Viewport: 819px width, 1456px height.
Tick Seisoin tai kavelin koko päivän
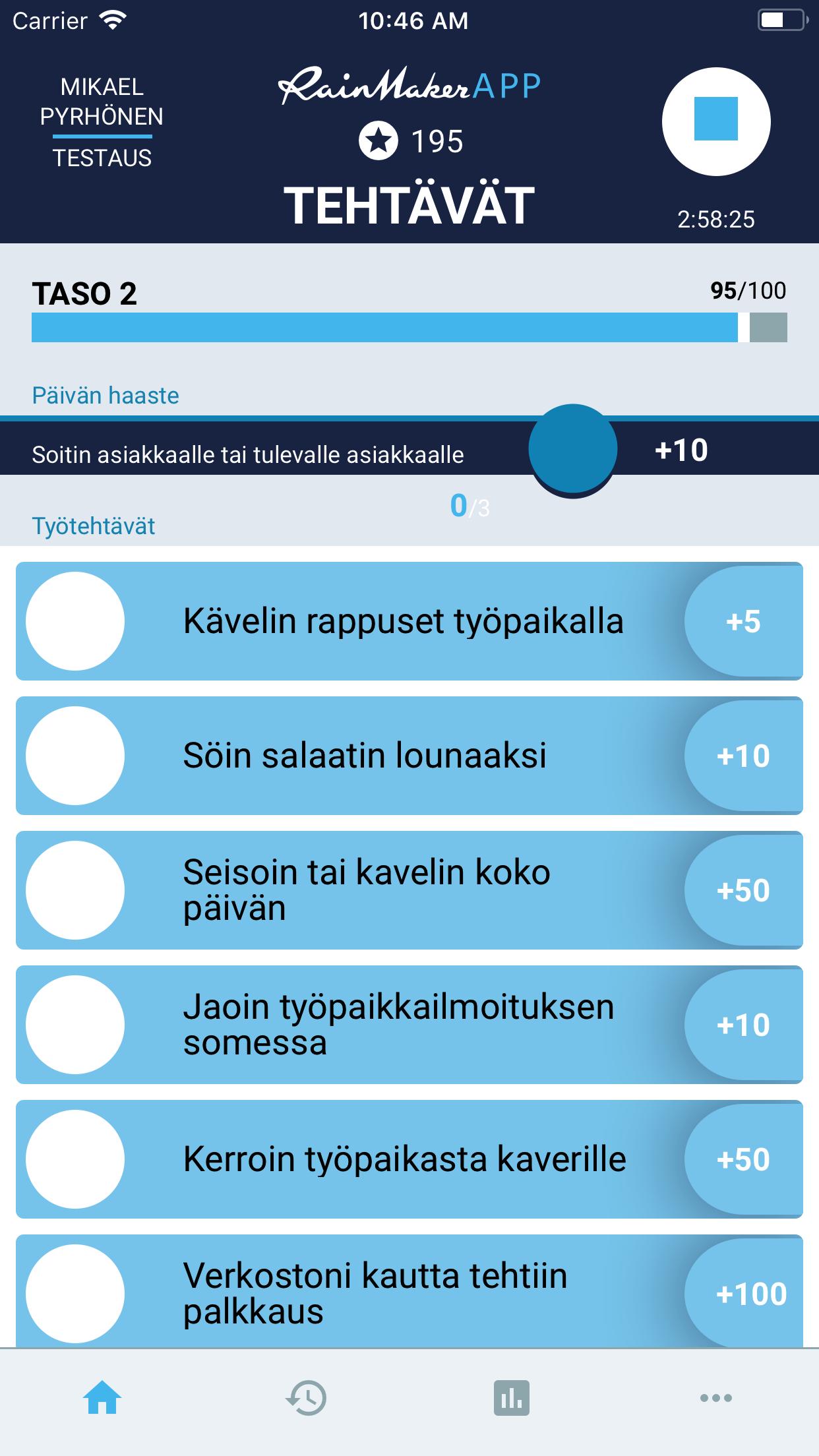75,890
